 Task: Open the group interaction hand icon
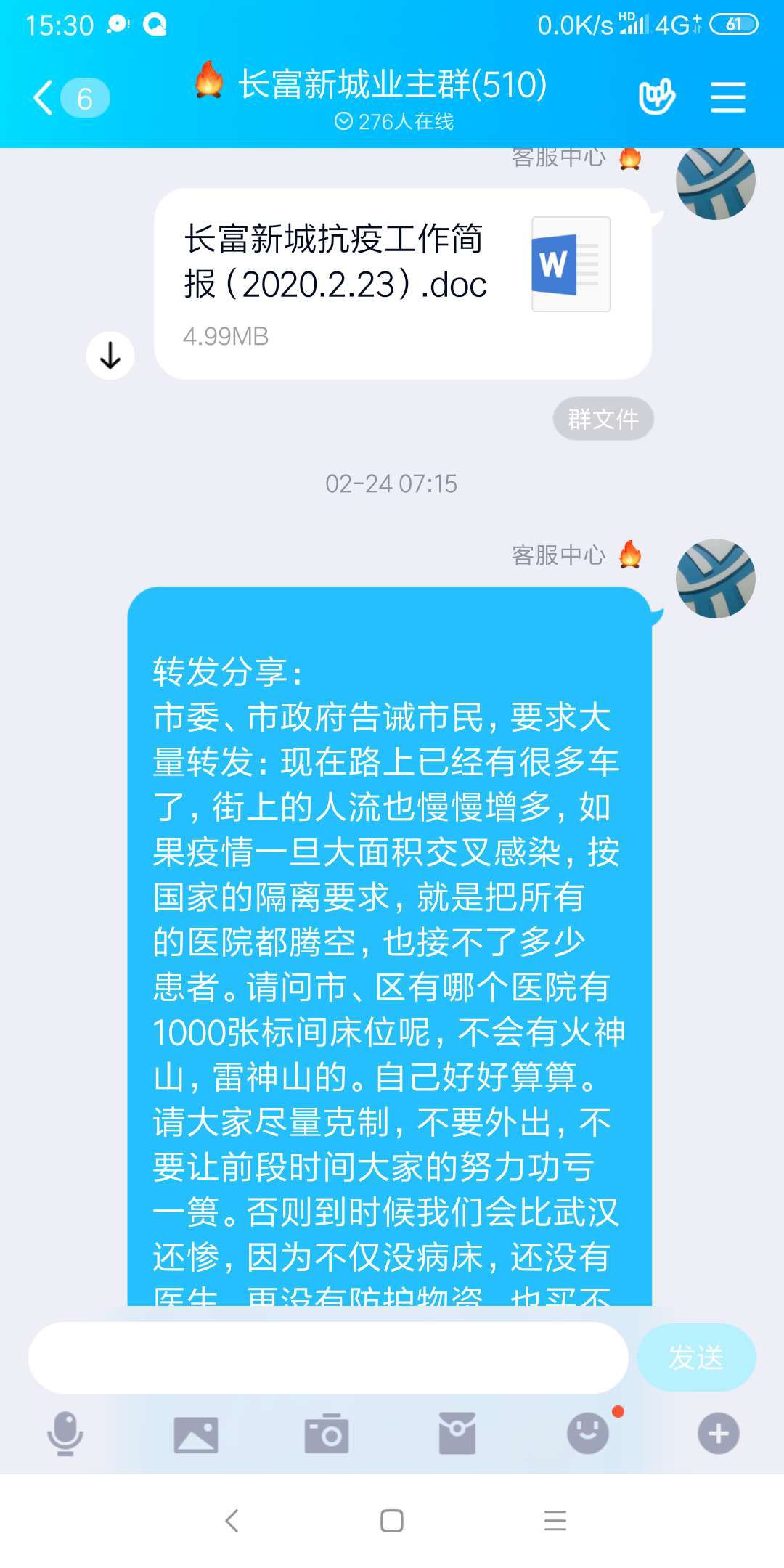(x=656, y=97)
